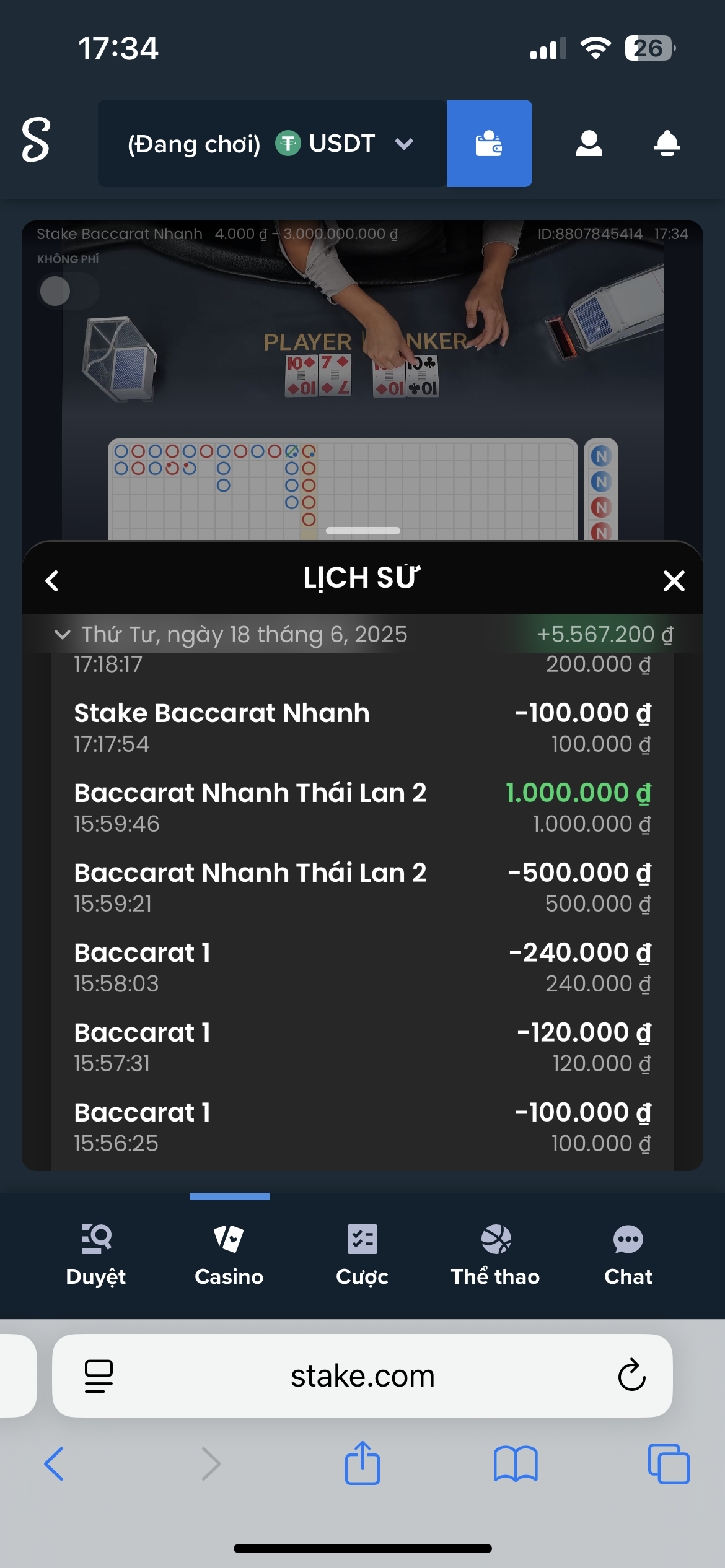Open Baccarat Nhanh Thái Lan 2 entry at 15:59:21
This screenshot has height=1568, width=725.
(362, 887)
